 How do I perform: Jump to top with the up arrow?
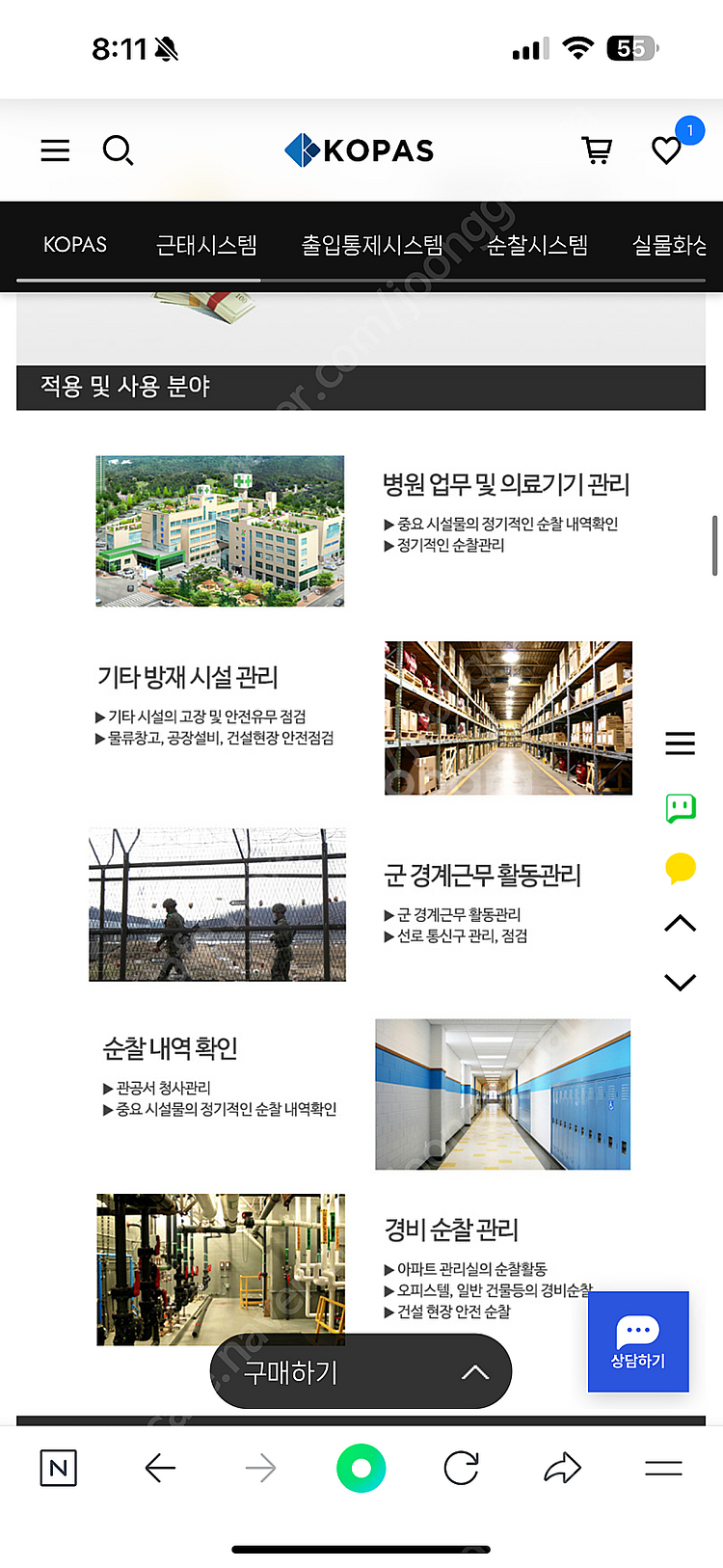[681, 924]
